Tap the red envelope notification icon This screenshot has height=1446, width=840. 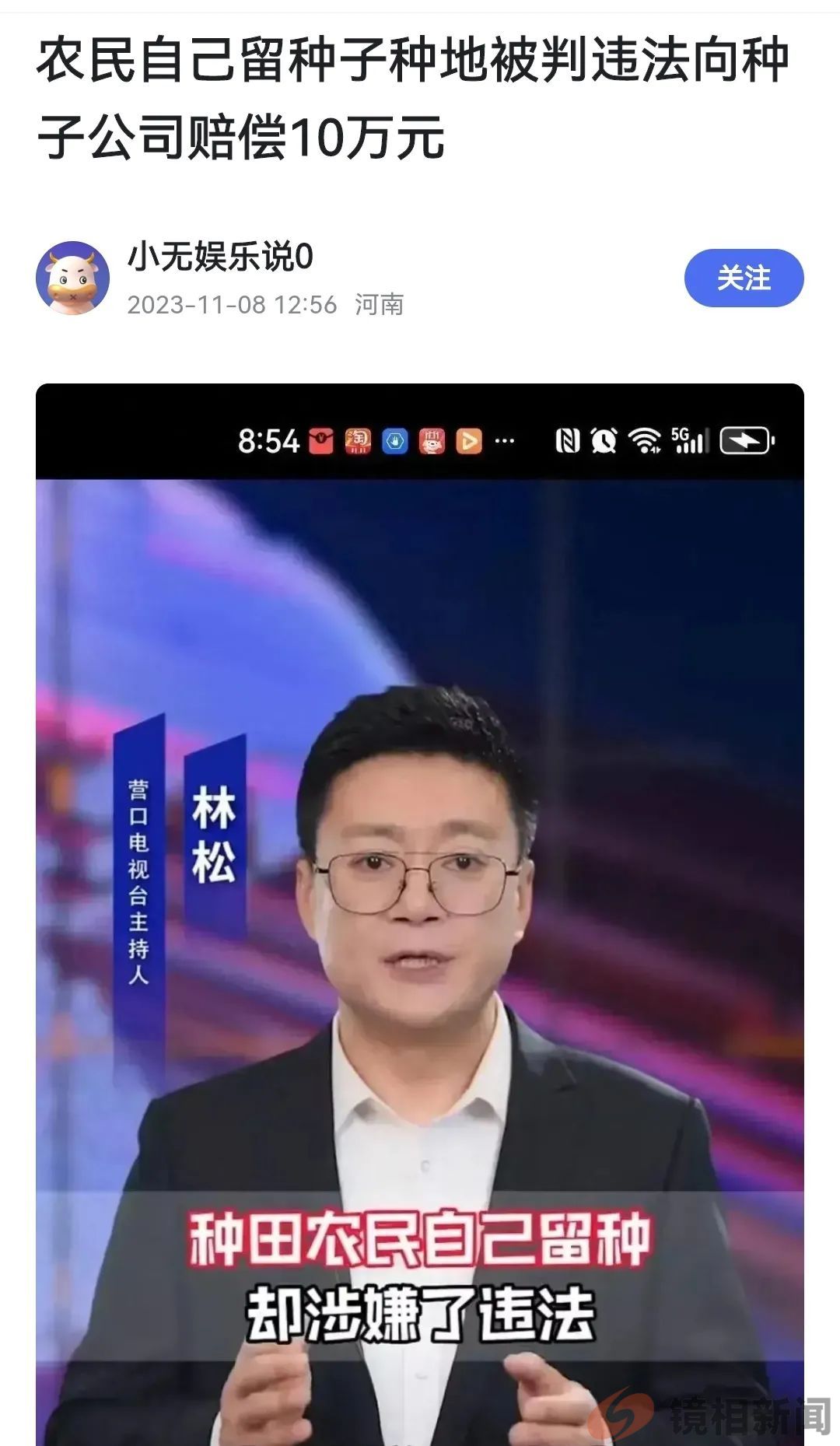[x=322, y=439]
